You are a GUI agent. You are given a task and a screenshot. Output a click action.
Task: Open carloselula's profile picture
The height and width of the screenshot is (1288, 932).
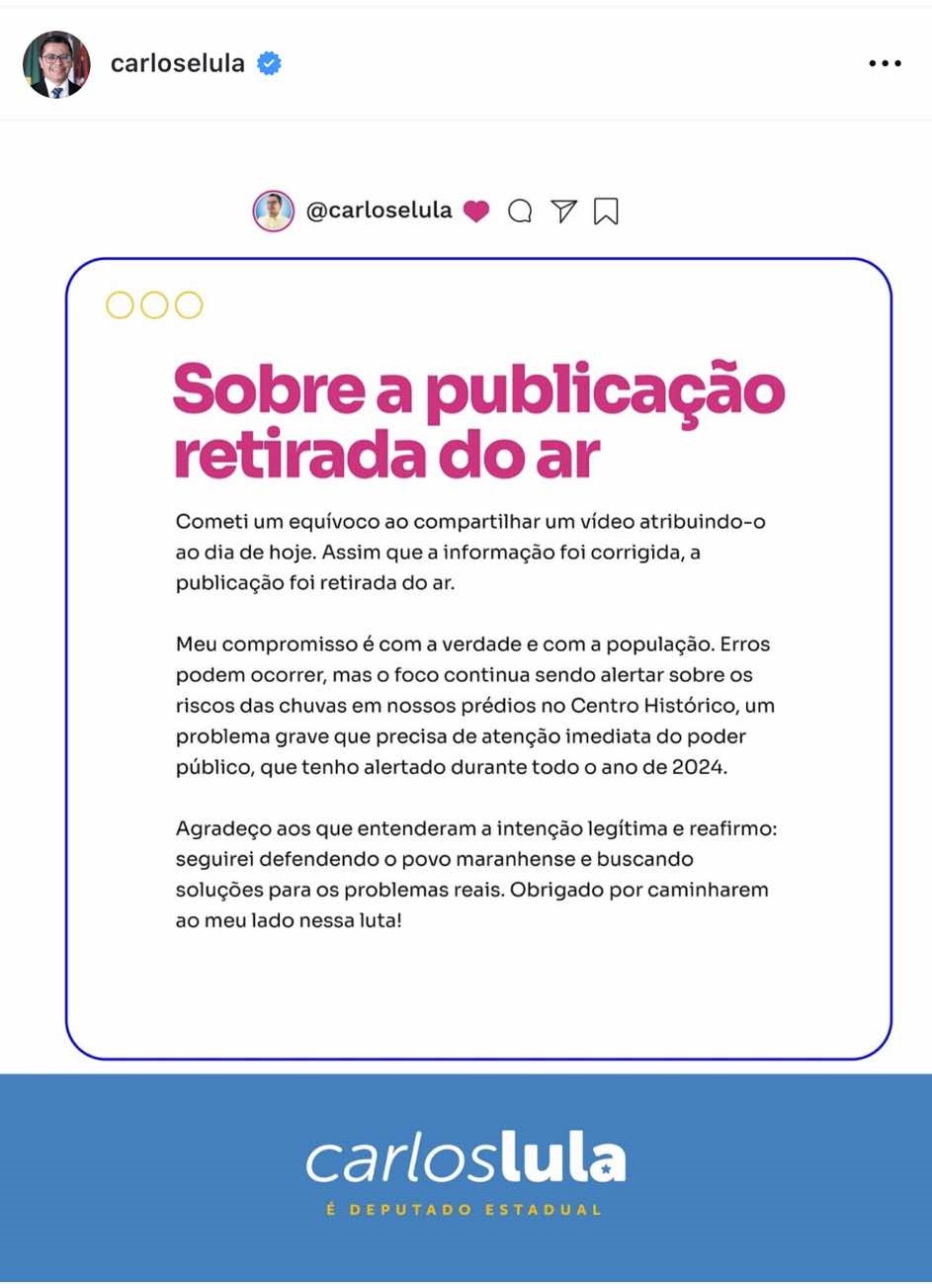point(56,64)
